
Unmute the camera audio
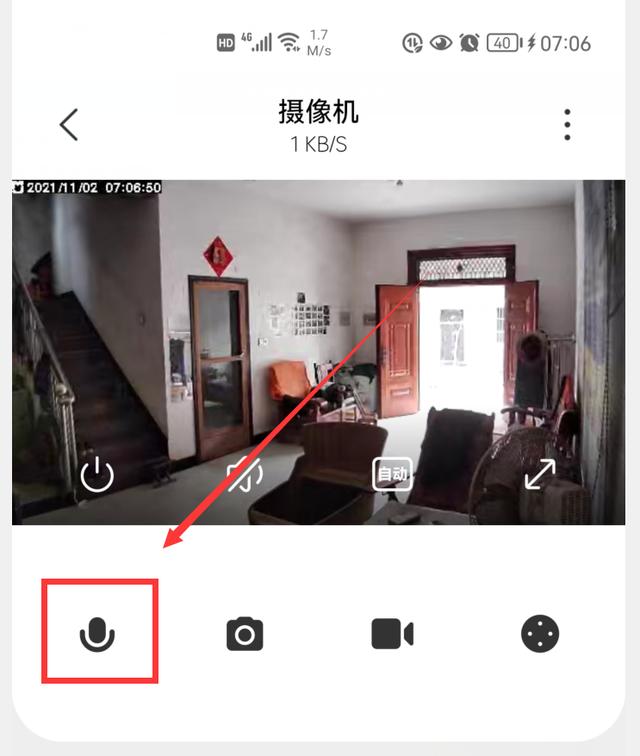tap(244, 474)
